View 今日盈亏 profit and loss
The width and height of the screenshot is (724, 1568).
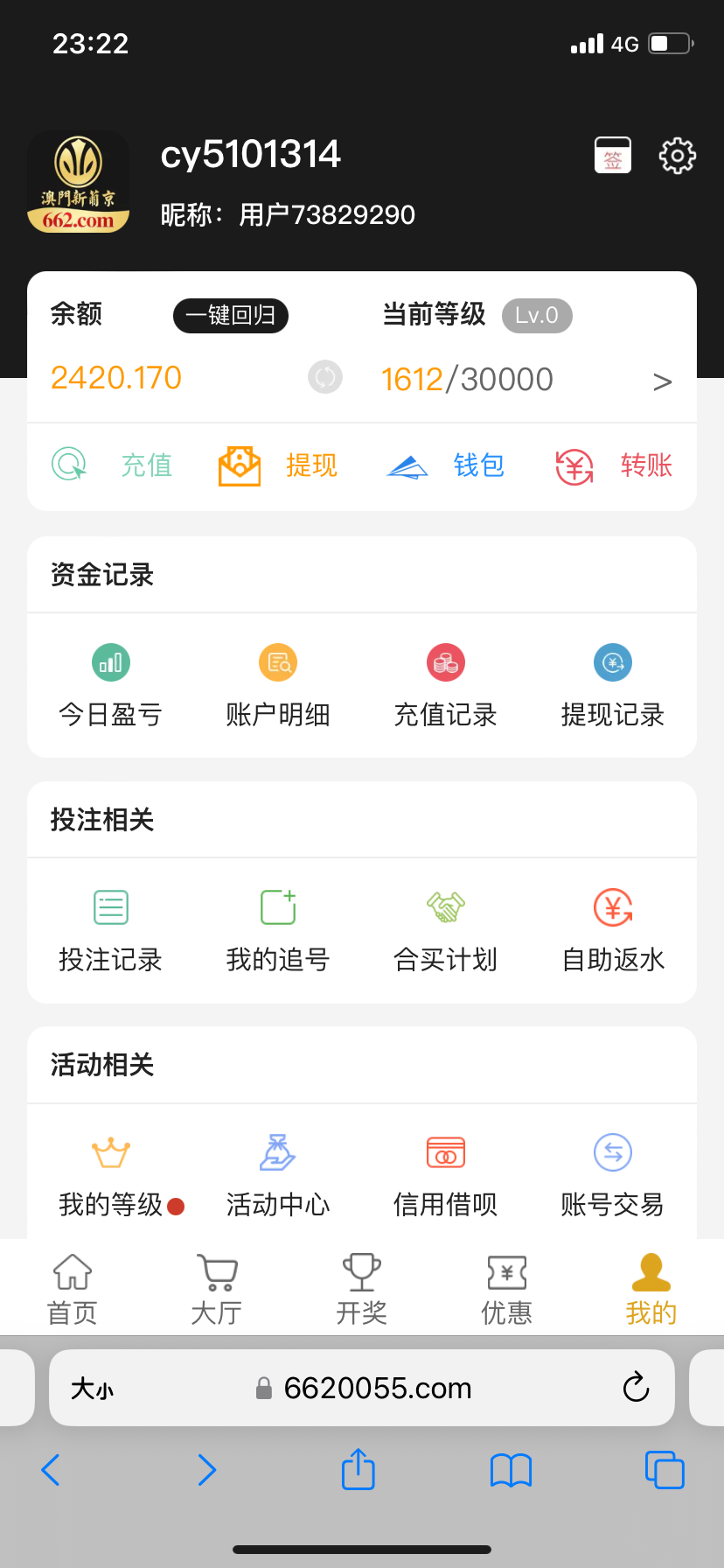(111, 685)
